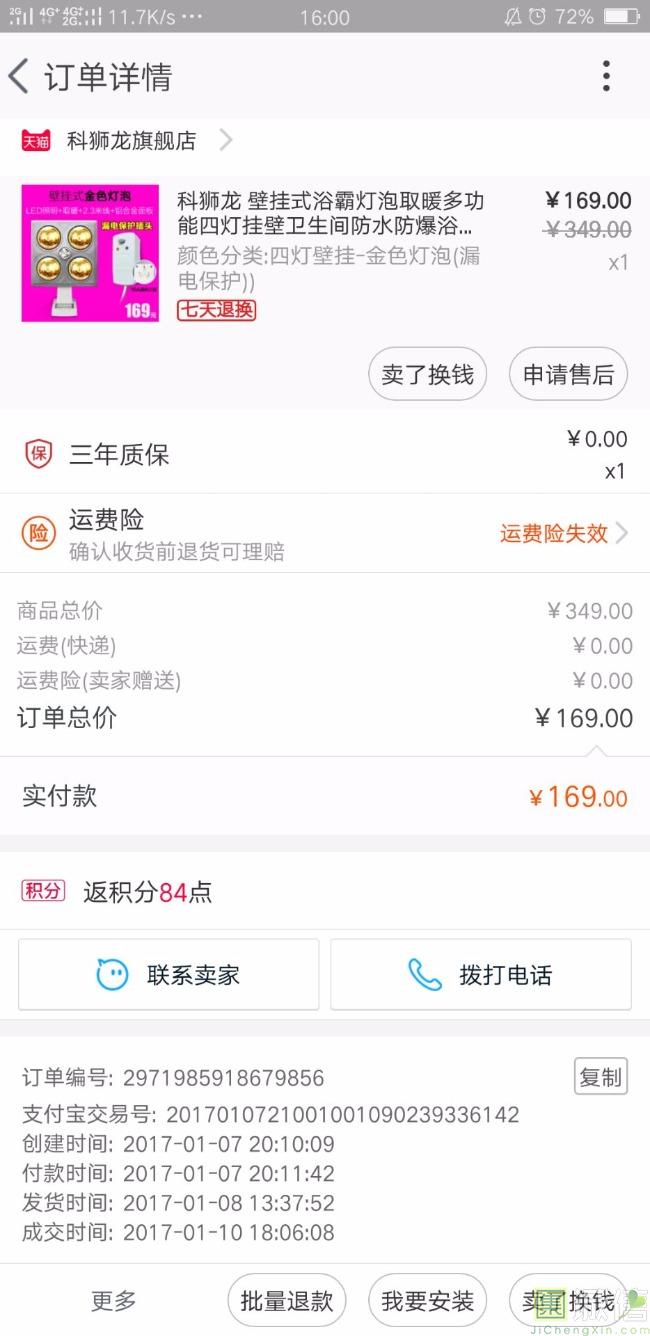
Task: Select 批量退款 for a batch refund
Action: click(286, 1301)
